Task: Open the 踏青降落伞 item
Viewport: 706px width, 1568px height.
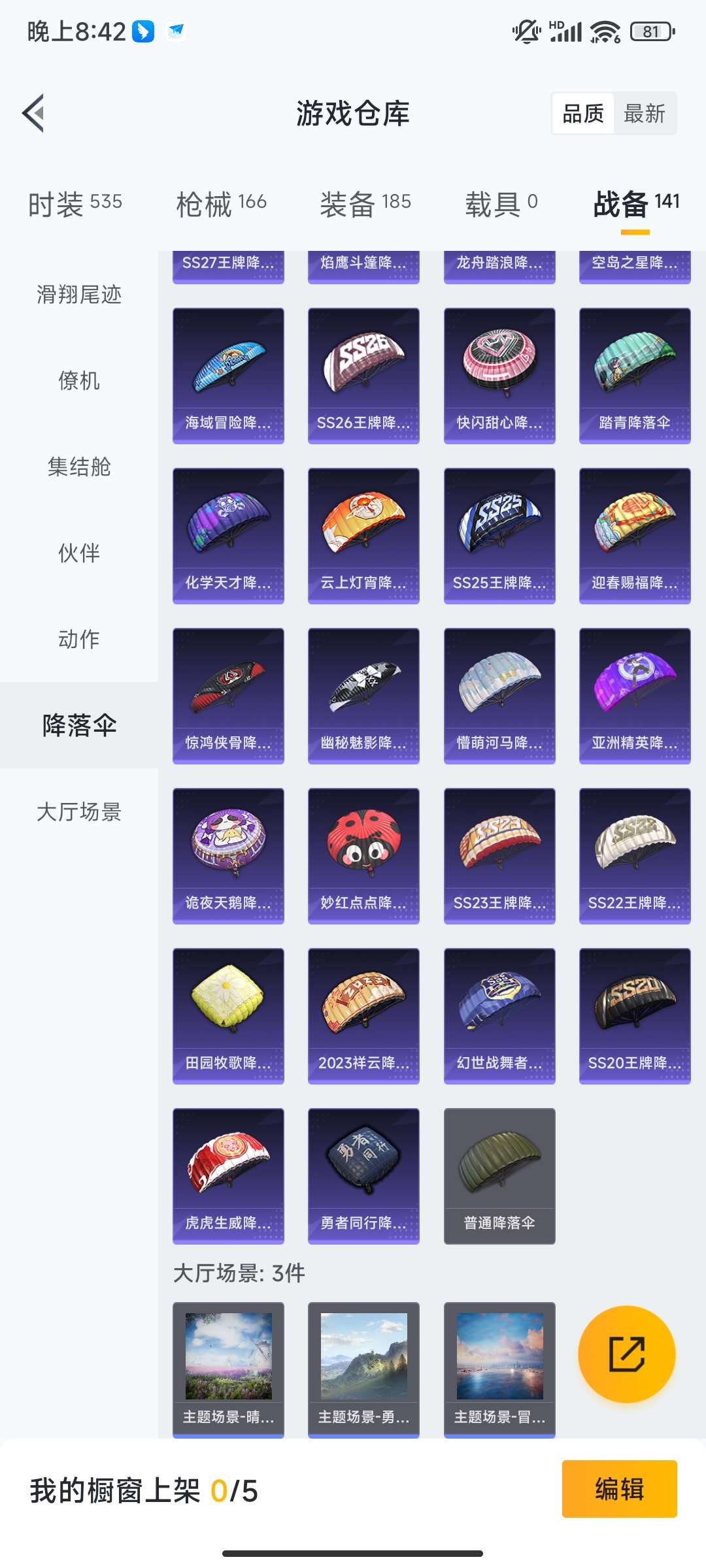Action: click(x=634, y=376)
